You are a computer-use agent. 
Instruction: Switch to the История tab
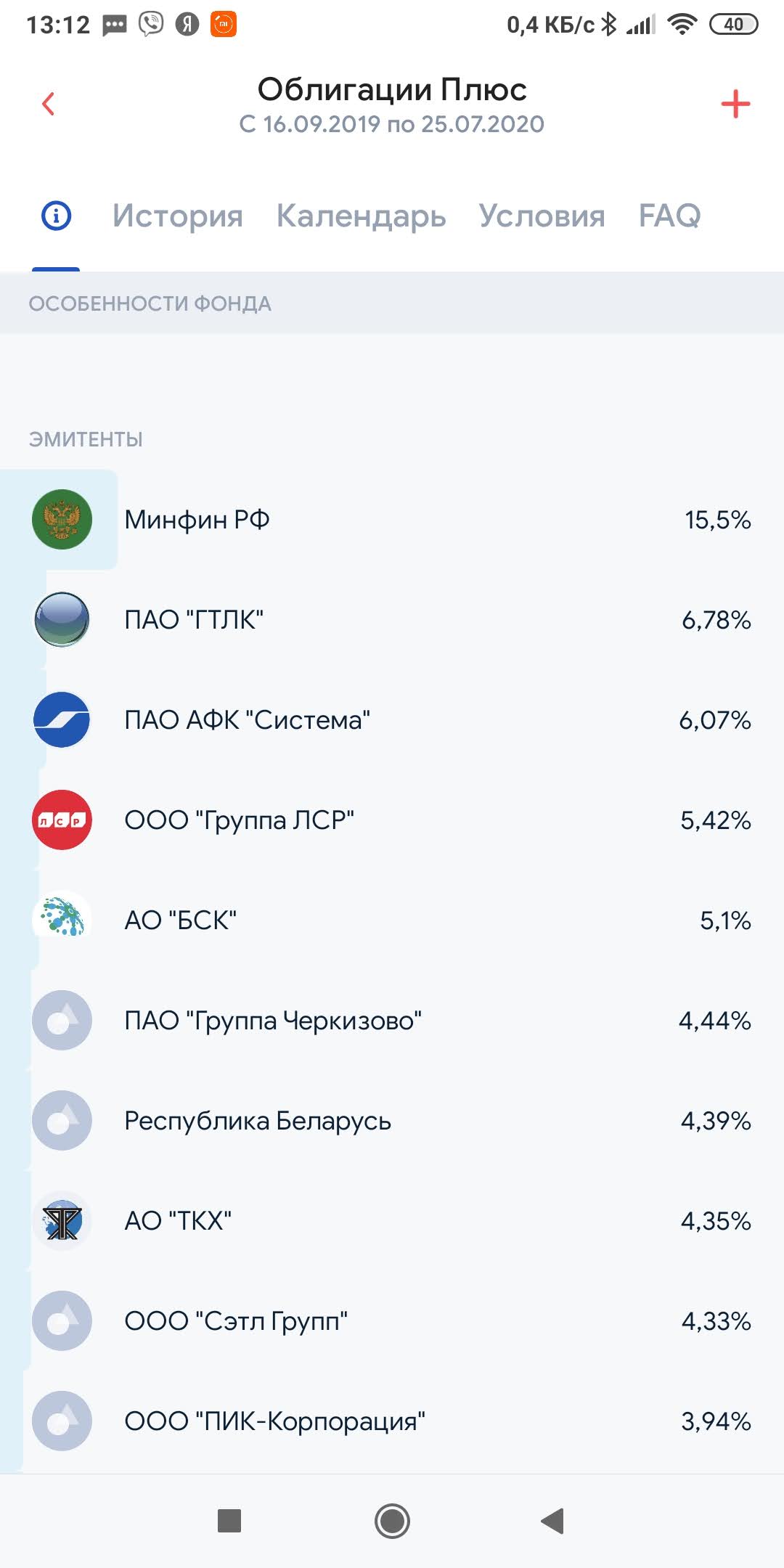coord(178,216)
